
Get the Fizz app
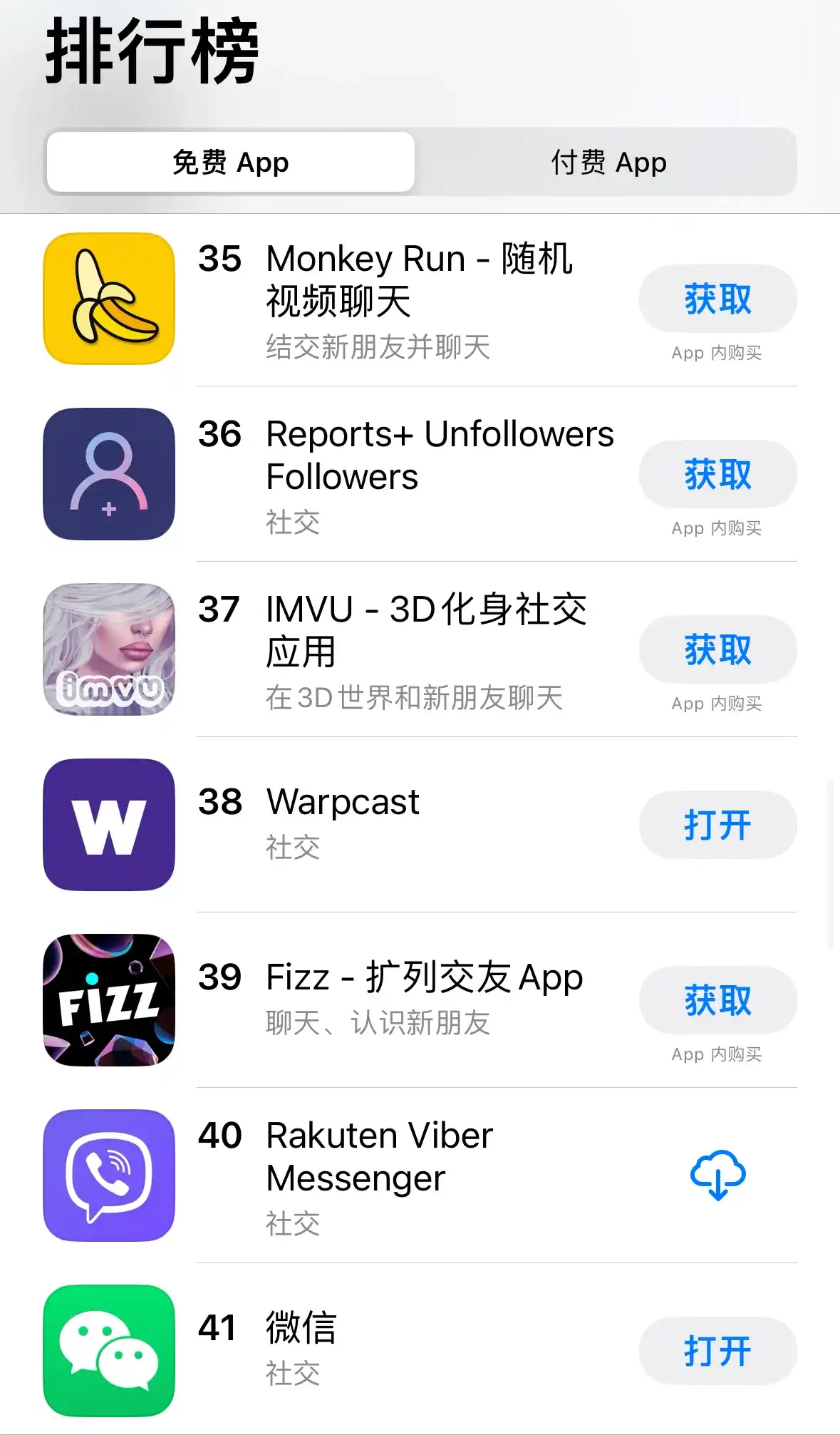(x=717, y=1000)
